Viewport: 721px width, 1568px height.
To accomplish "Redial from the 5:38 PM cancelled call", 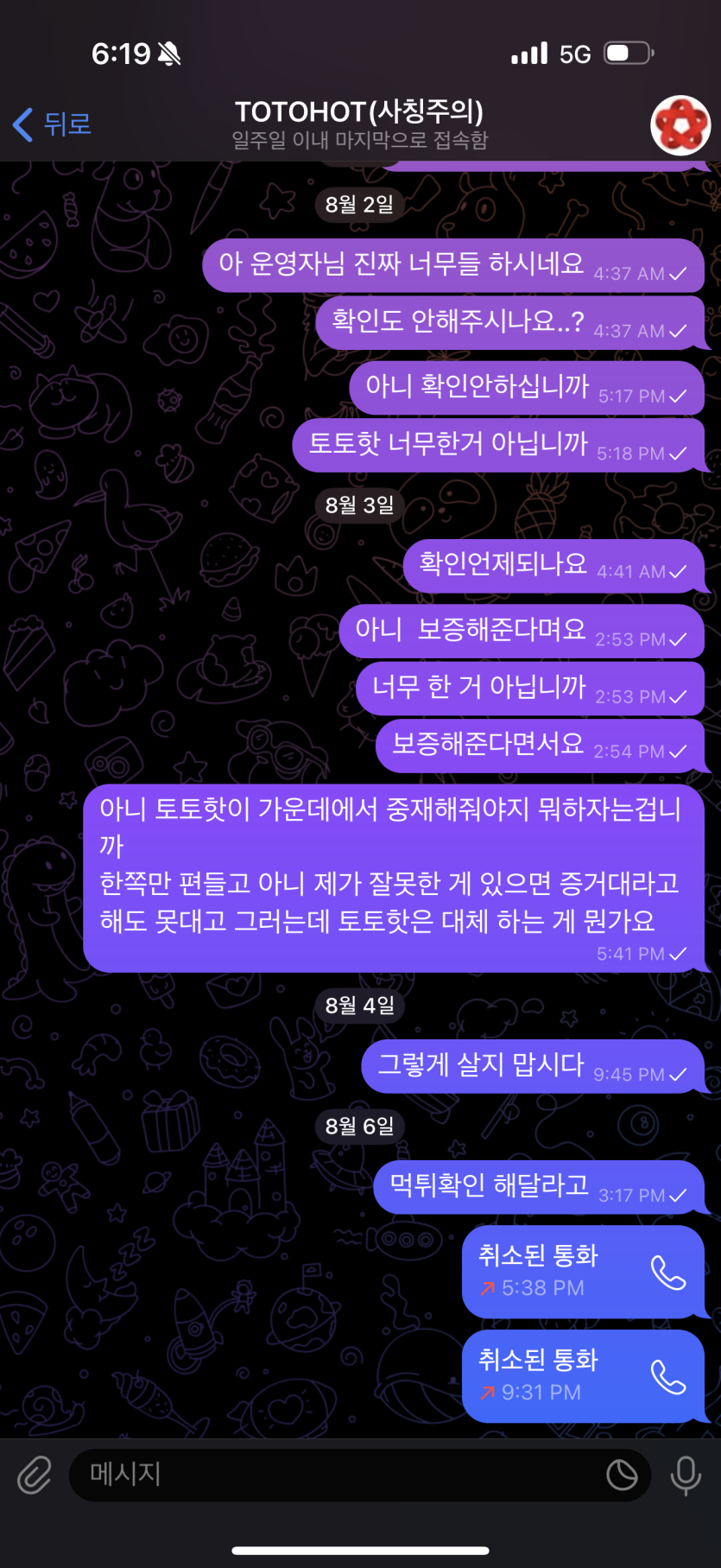I will tap(668, 1273).
